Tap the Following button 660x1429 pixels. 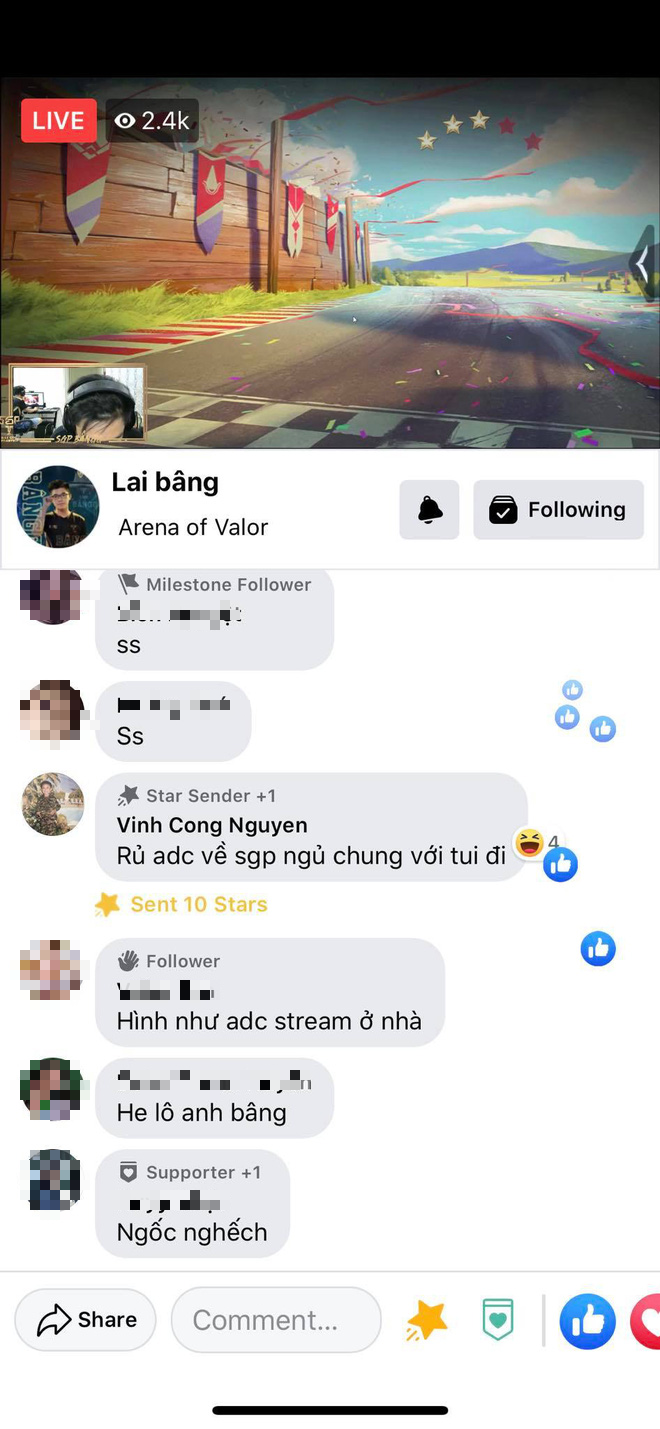click(558, 510)
